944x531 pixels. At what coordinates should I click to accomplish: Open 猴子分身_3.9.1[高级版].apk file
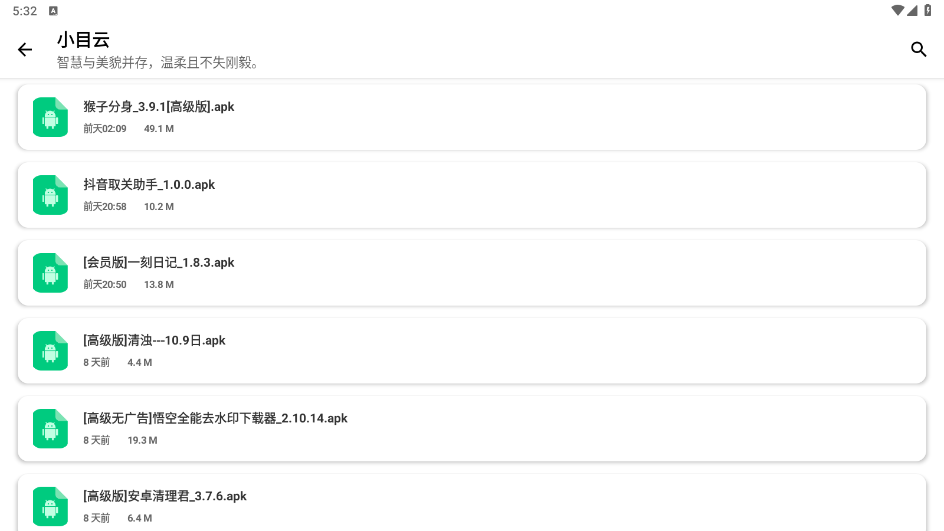tap(471, 117)
